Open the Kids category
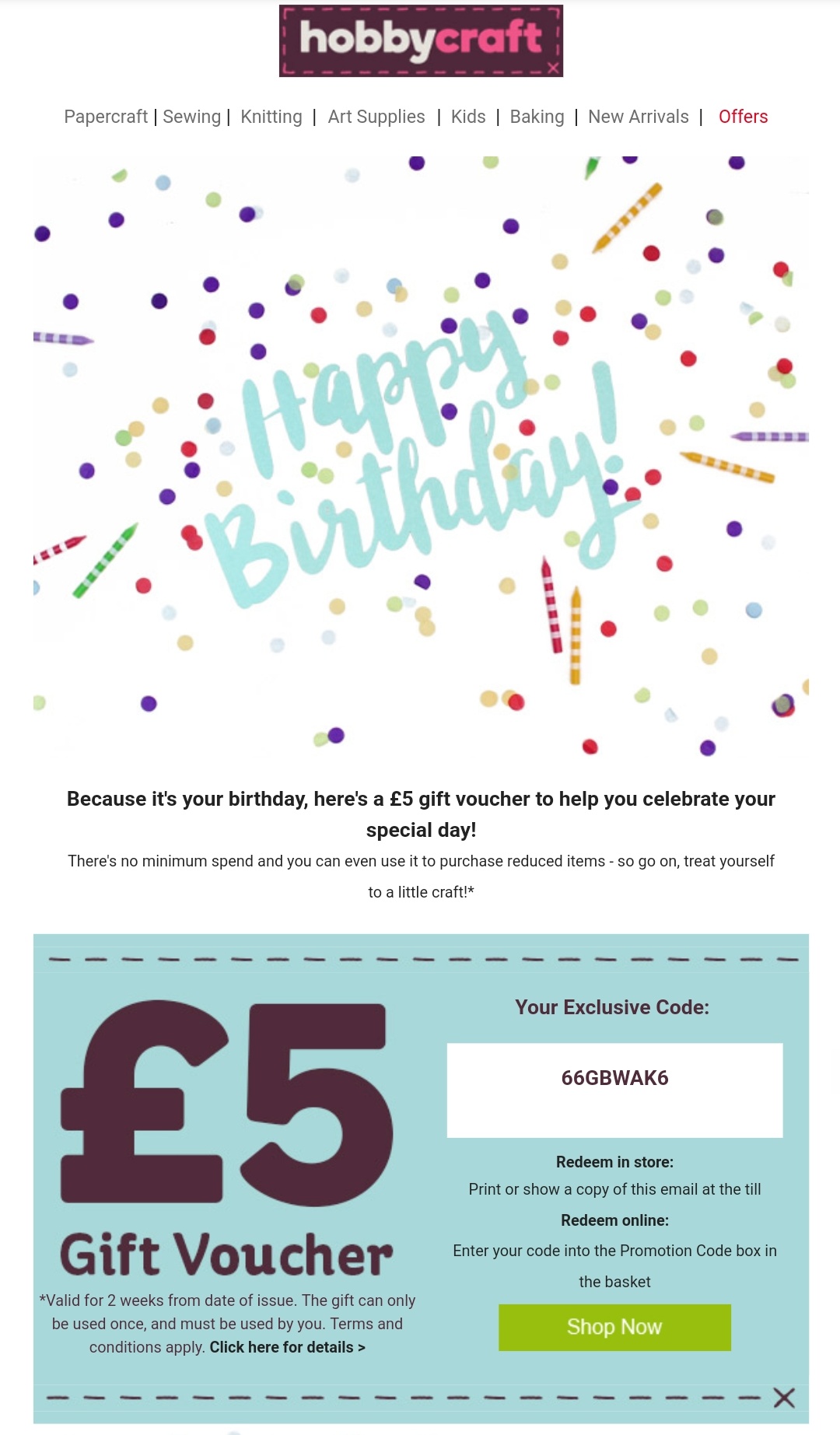The image size is (840, 1435). 468,117
